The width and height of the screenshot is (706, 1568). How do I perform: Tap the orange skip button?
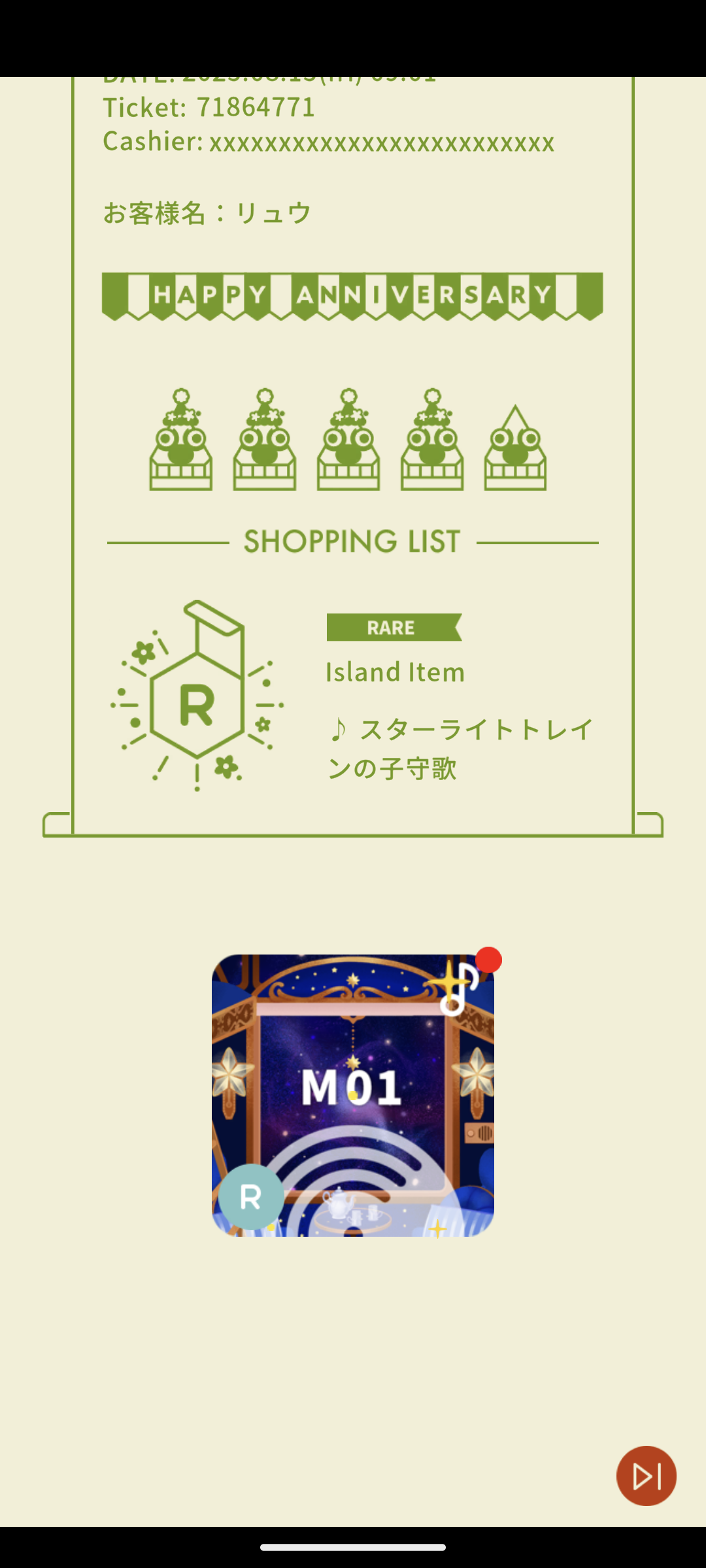(x=646, y=1475)
